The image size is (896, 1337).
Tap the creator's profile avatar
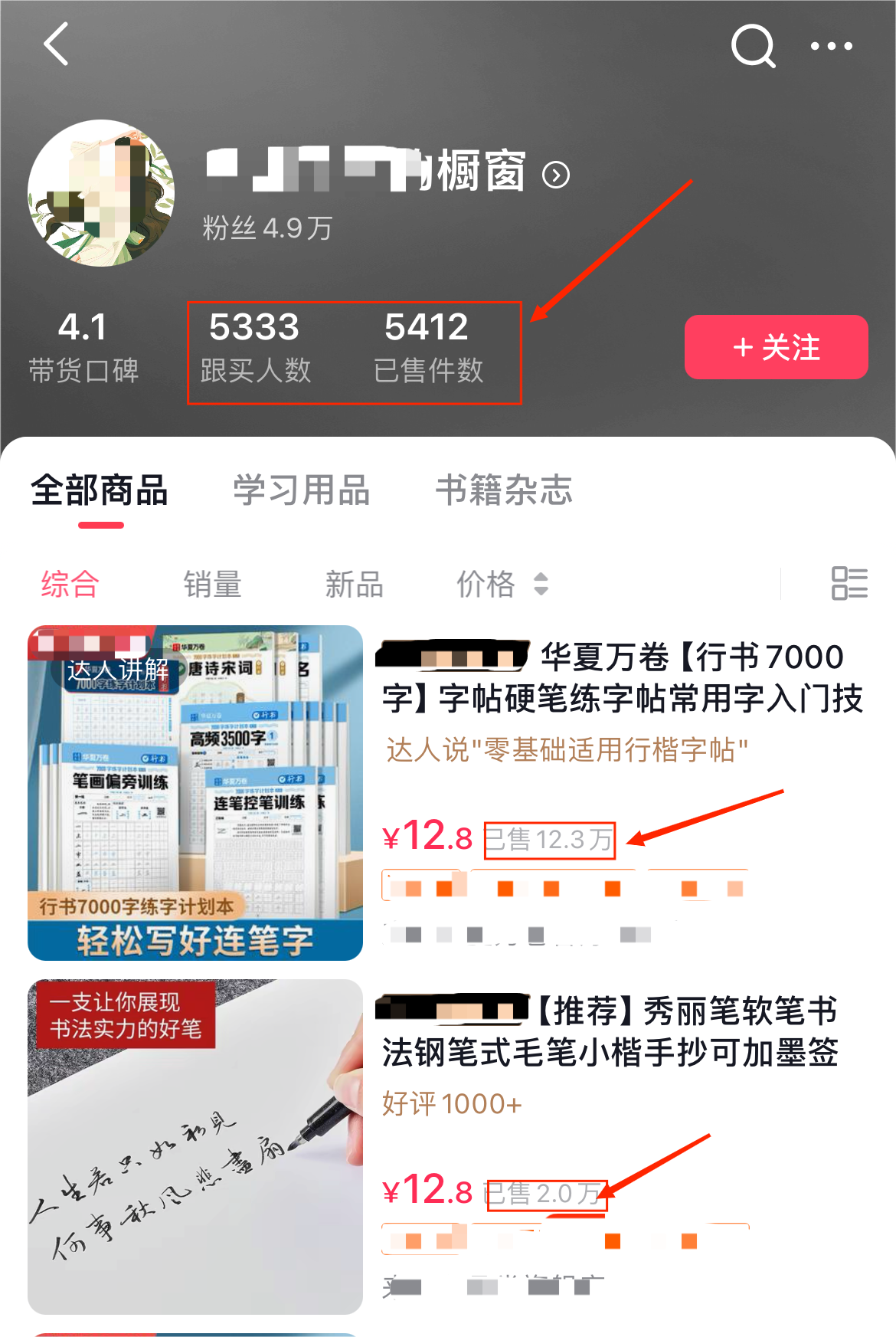(101, 193)
